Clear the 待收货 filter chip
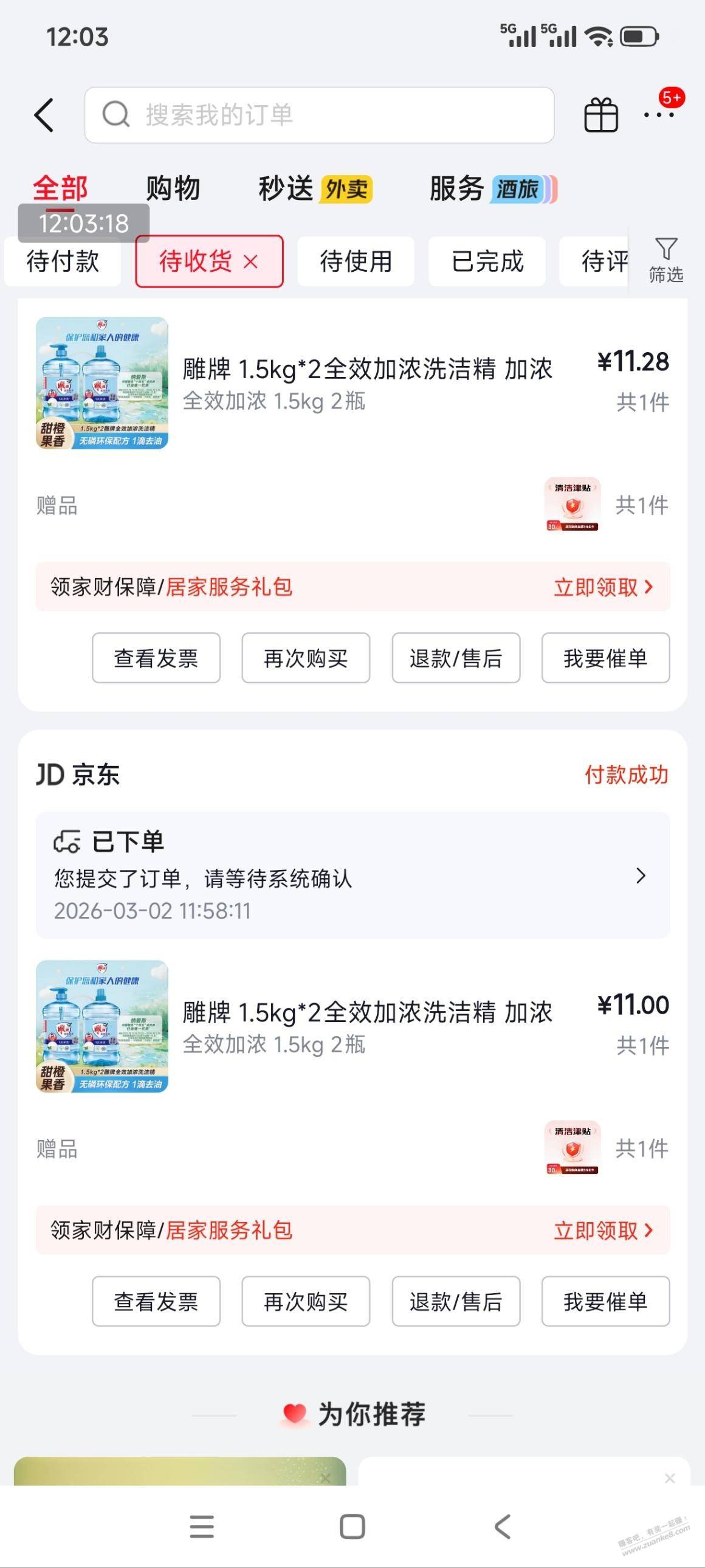Viewport: 705px width, 1568px height. pyautogui.click(x=250, y=262)
